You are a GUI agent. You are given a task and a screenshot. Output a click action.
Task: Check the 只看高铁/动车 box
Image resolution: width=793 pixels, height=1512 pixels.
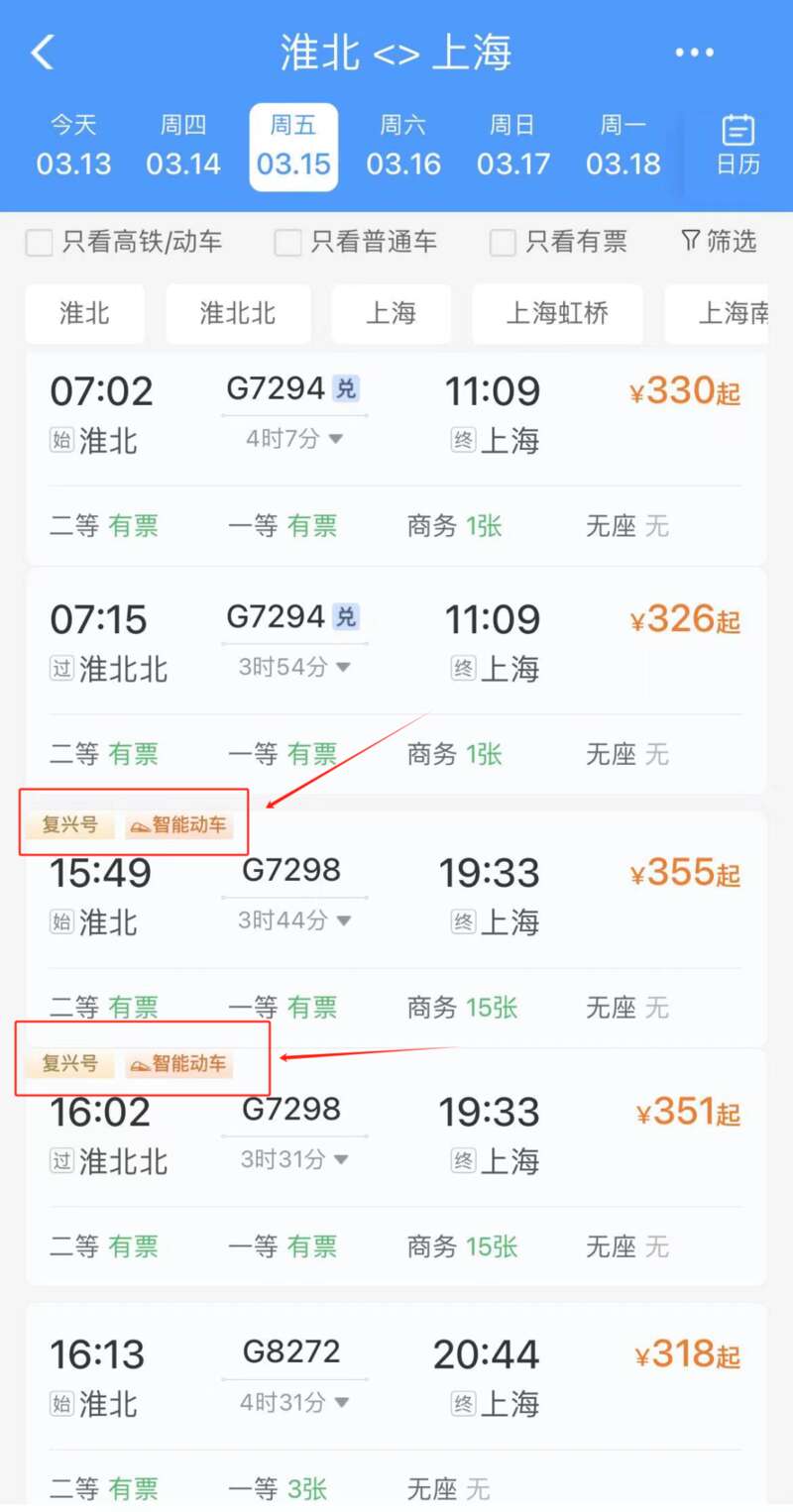(x=40, y=243)
